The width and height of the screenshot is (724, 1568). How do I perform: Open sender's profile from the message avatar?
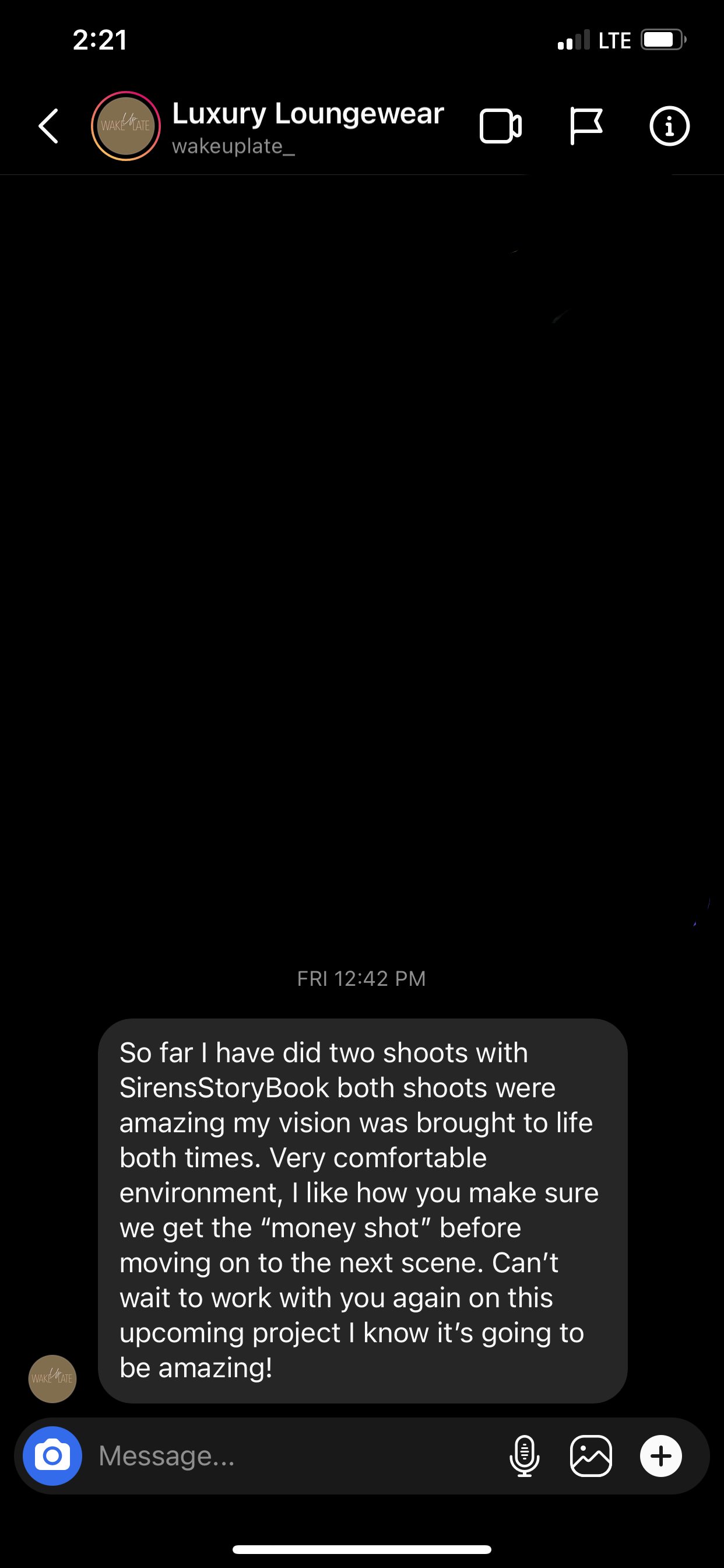click(x=52, y=1378)
